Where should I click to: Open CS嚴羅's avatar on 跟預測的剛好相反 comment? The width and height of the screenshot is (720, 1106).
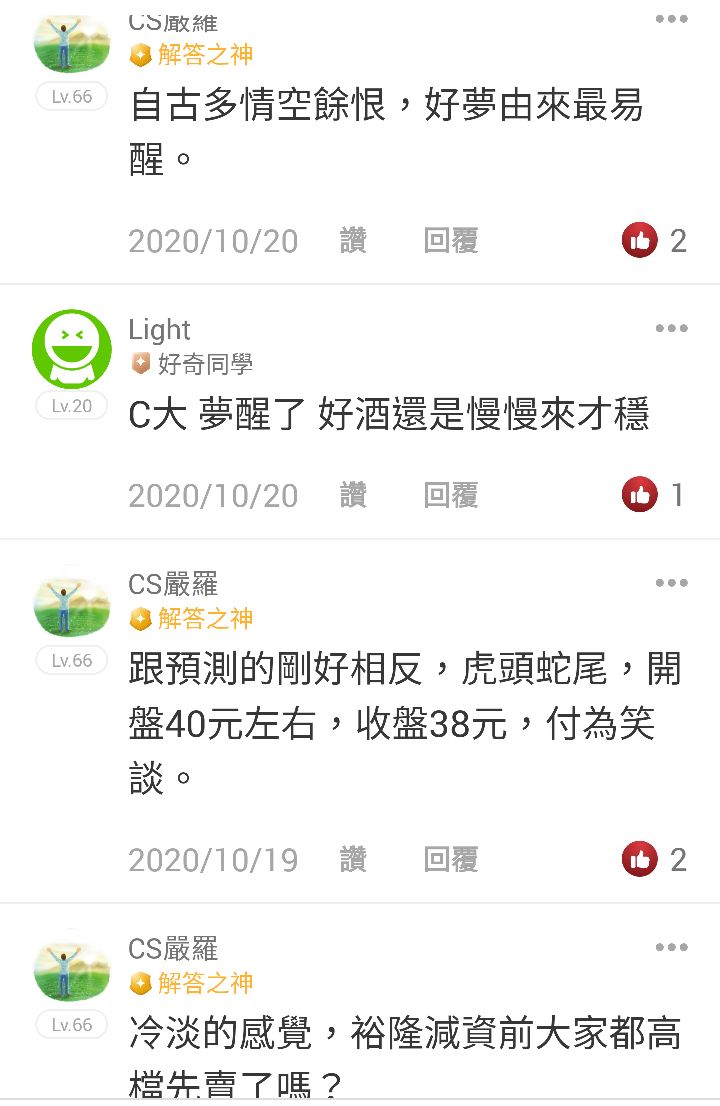pos(72,604)
